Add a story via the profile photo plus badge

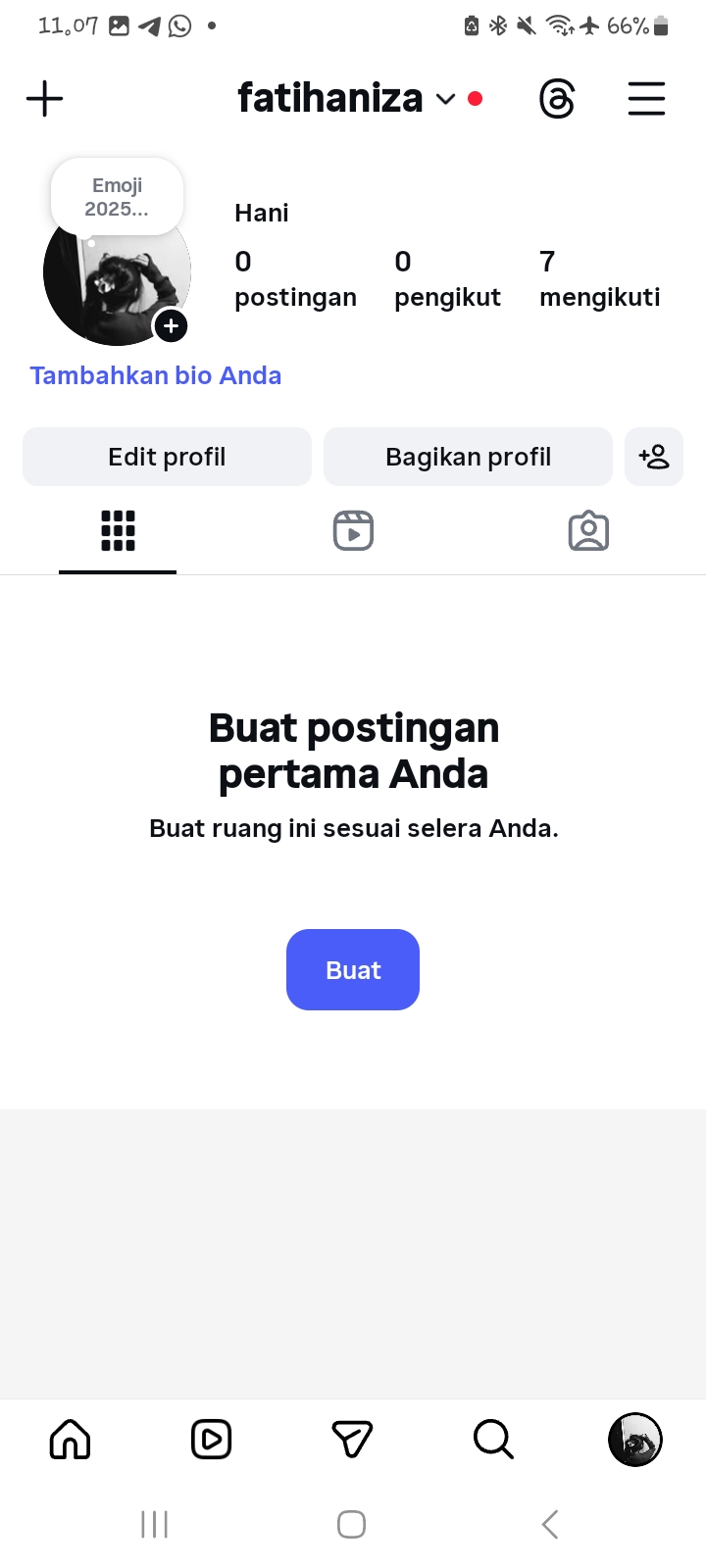click(171, 326)
